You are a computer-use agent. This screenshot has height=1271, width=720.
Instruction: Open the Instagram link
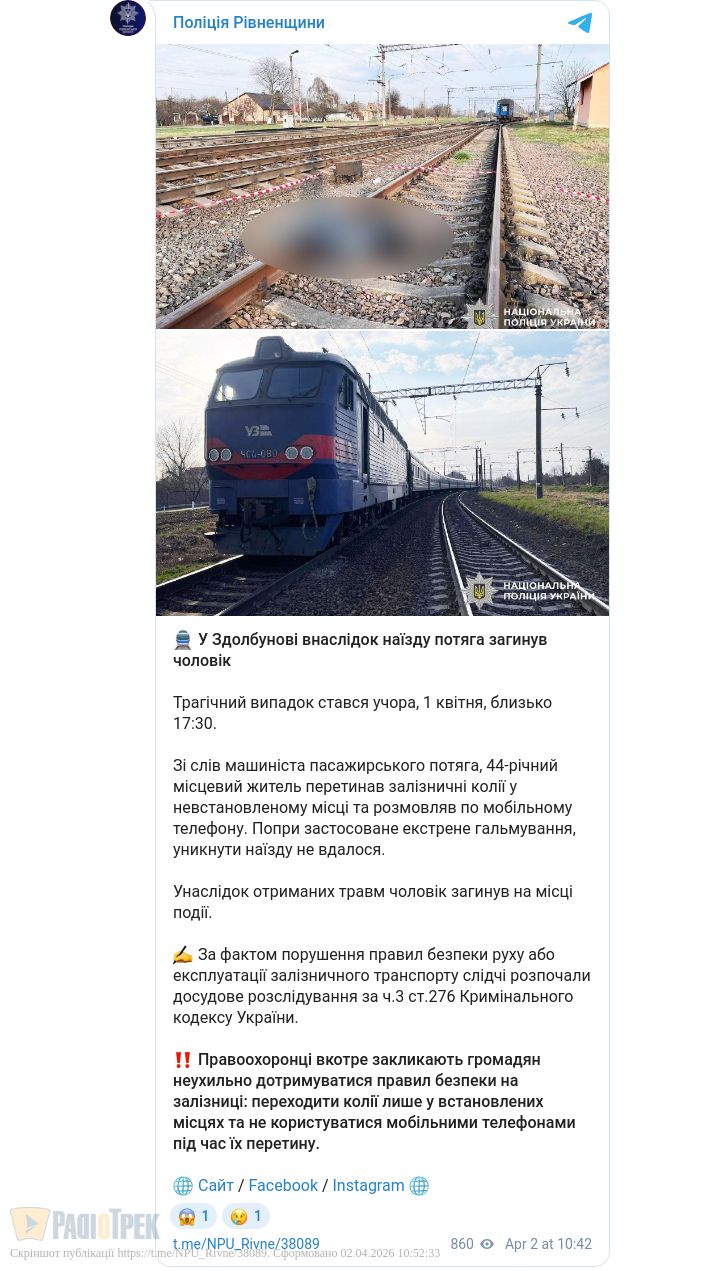pos(368,1185)
